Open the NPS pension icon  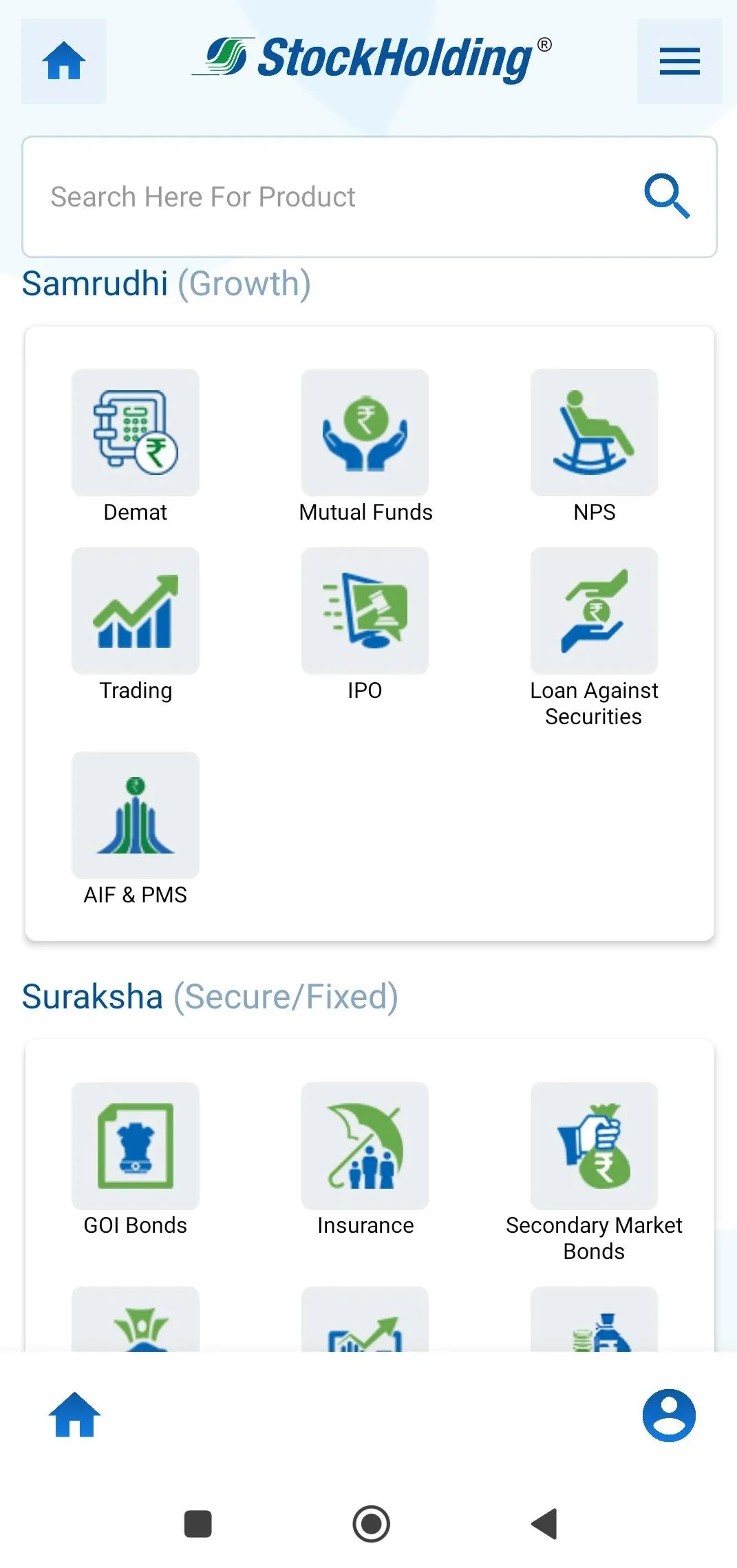pos(594,433)
